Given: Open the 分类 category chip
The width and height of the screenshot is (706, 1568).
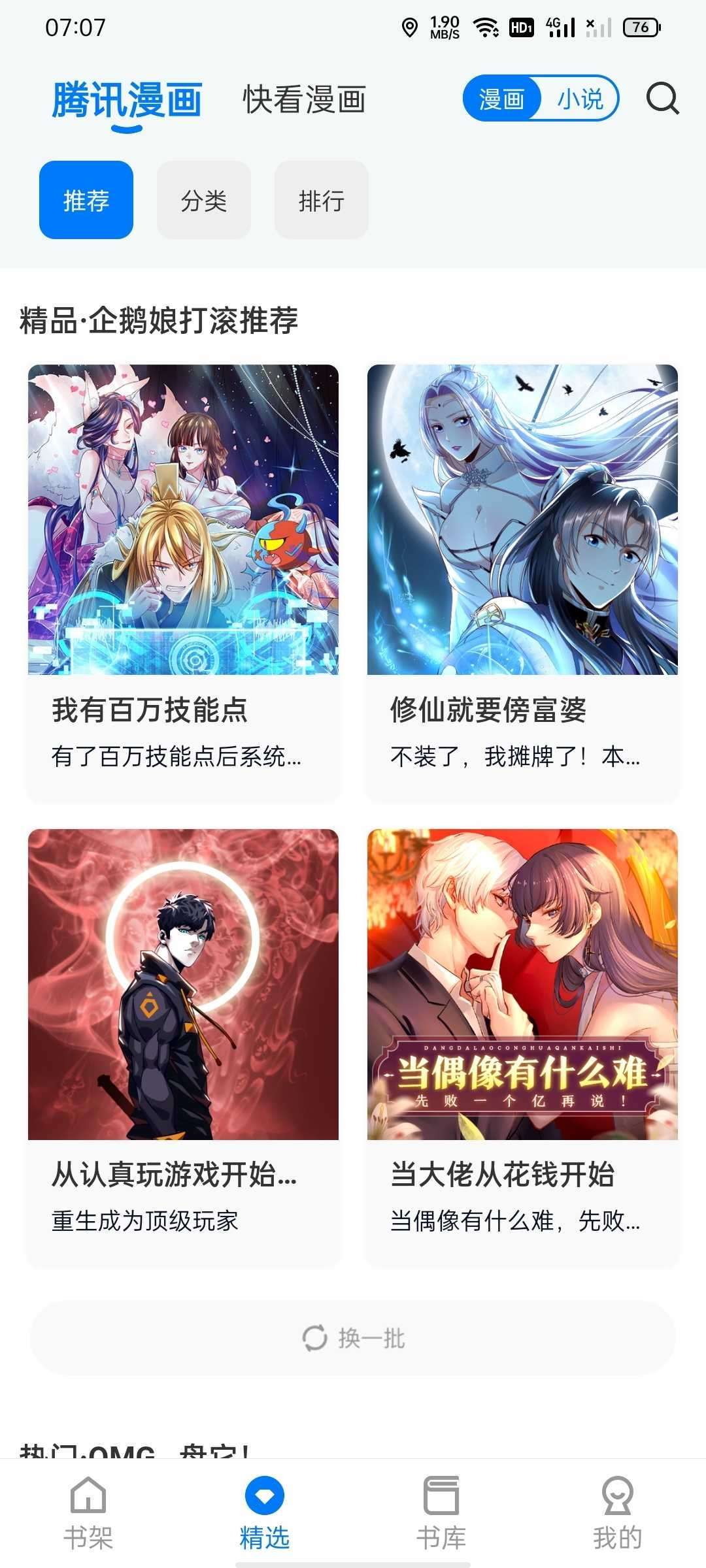Looking at the screenshot, I should pyautogui.click(x=204, y=200).
